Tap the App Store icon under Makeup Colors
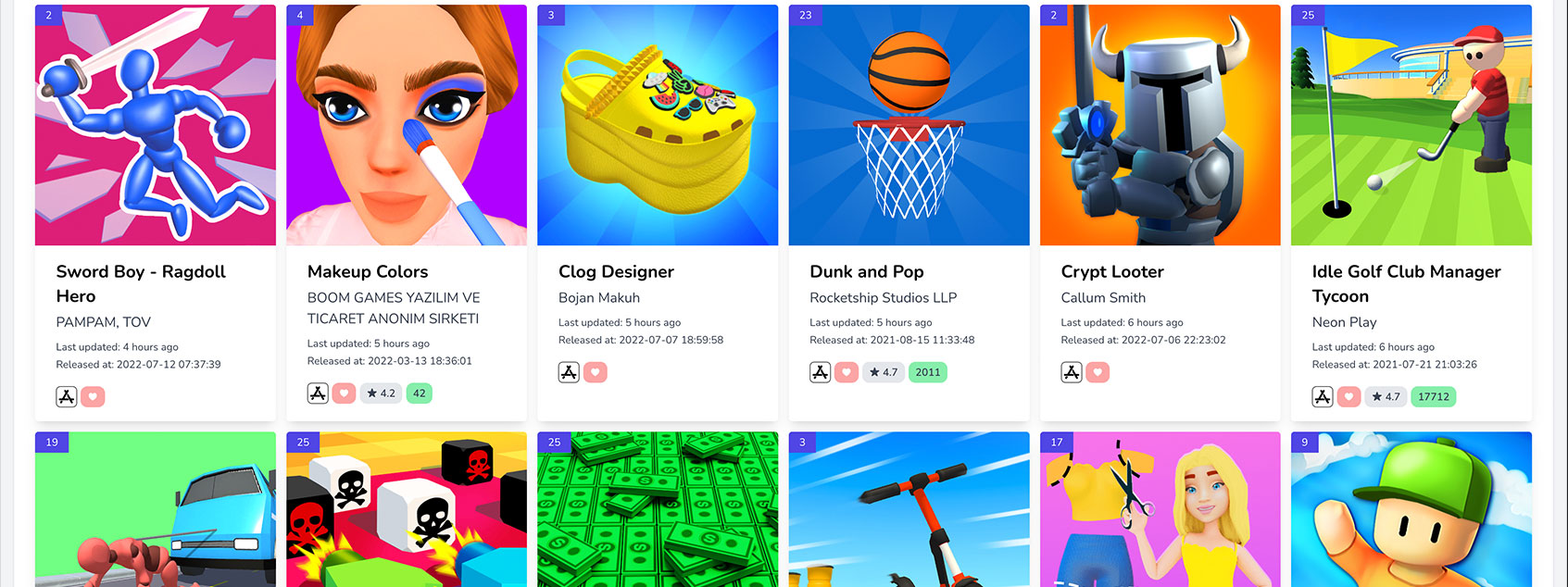The width and height of the screenshot is (1568, 587). (318, 393)
